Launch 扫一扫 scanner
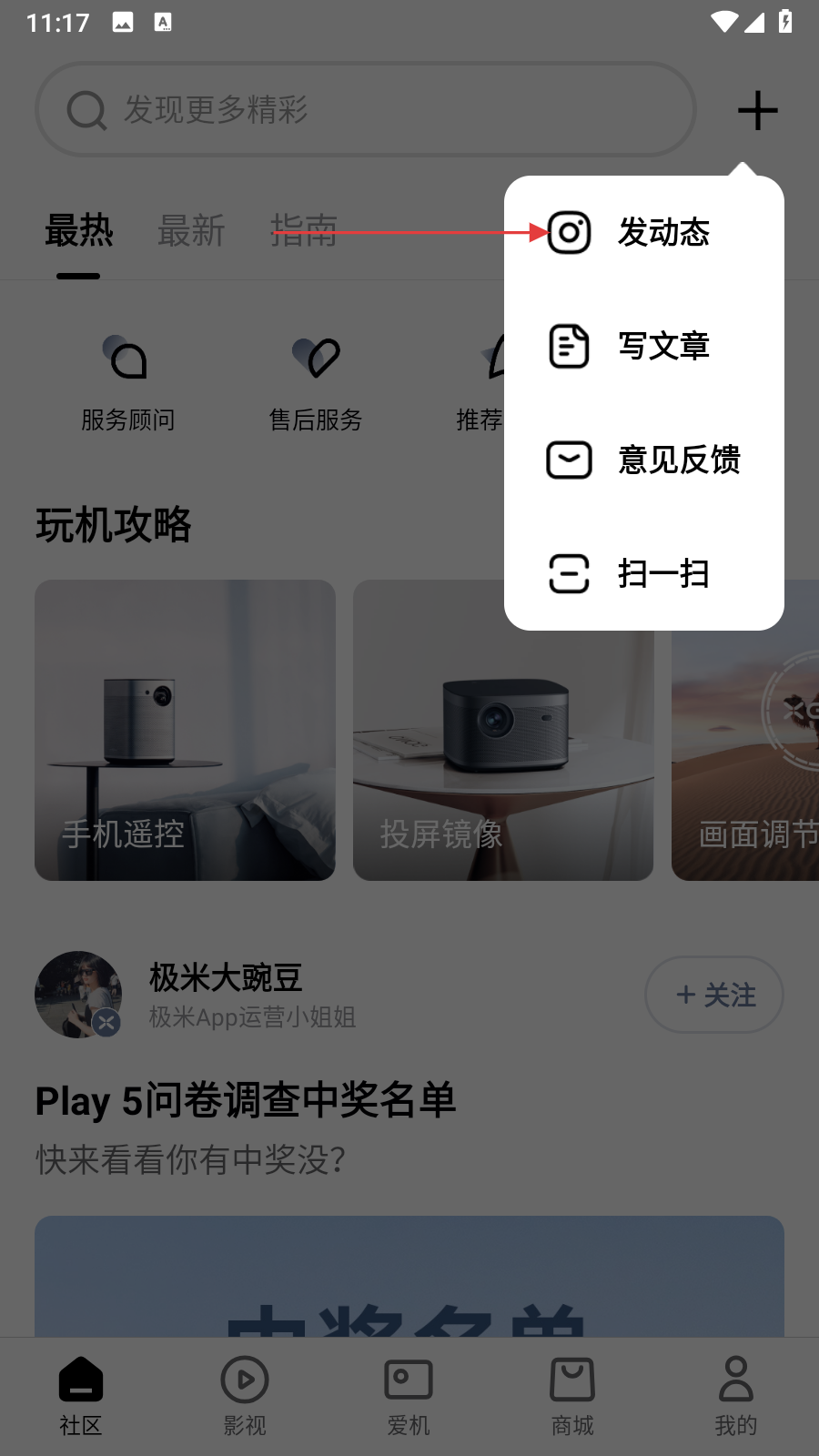The width and height of the screenshot is (819, 1456). point(644,573)
